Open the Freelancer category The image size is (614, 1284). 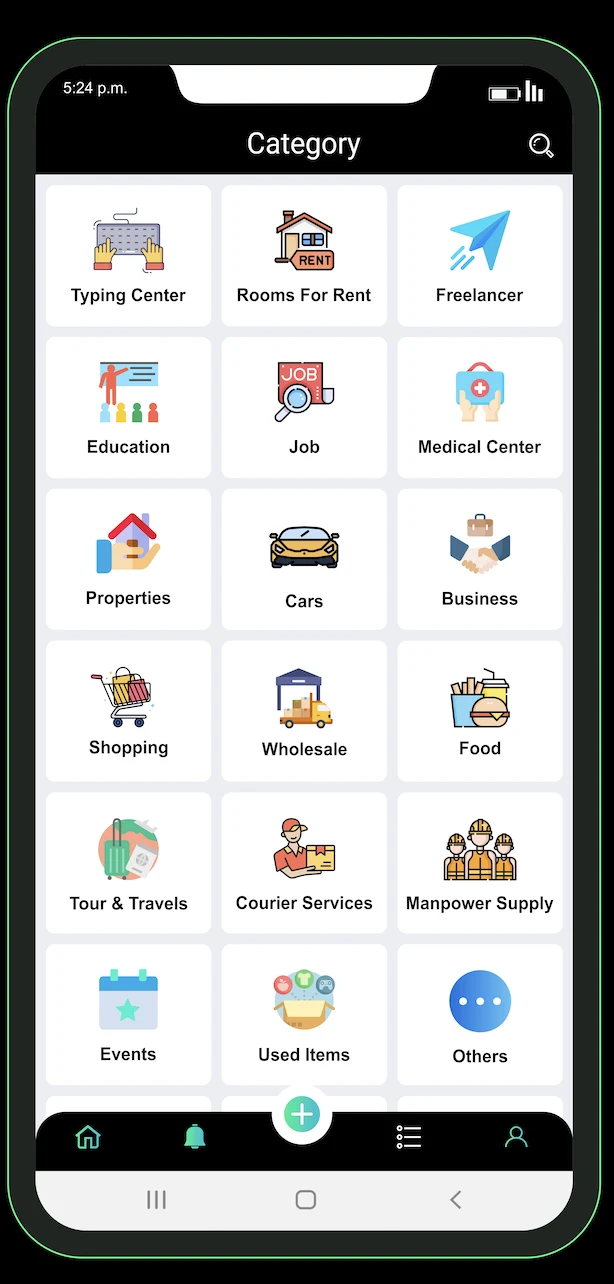[480, 256]
